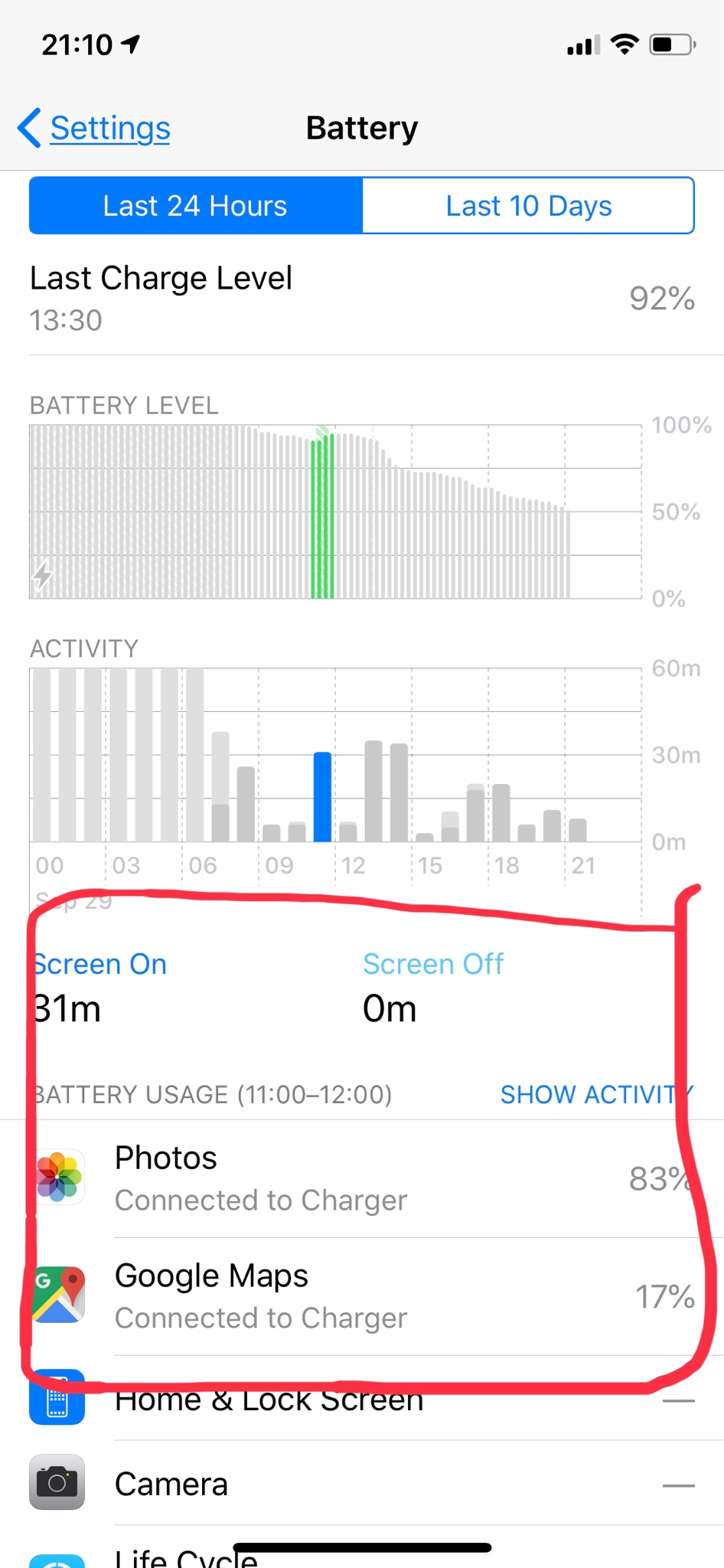Tap the Show Activity link

tap(595, 1095)
